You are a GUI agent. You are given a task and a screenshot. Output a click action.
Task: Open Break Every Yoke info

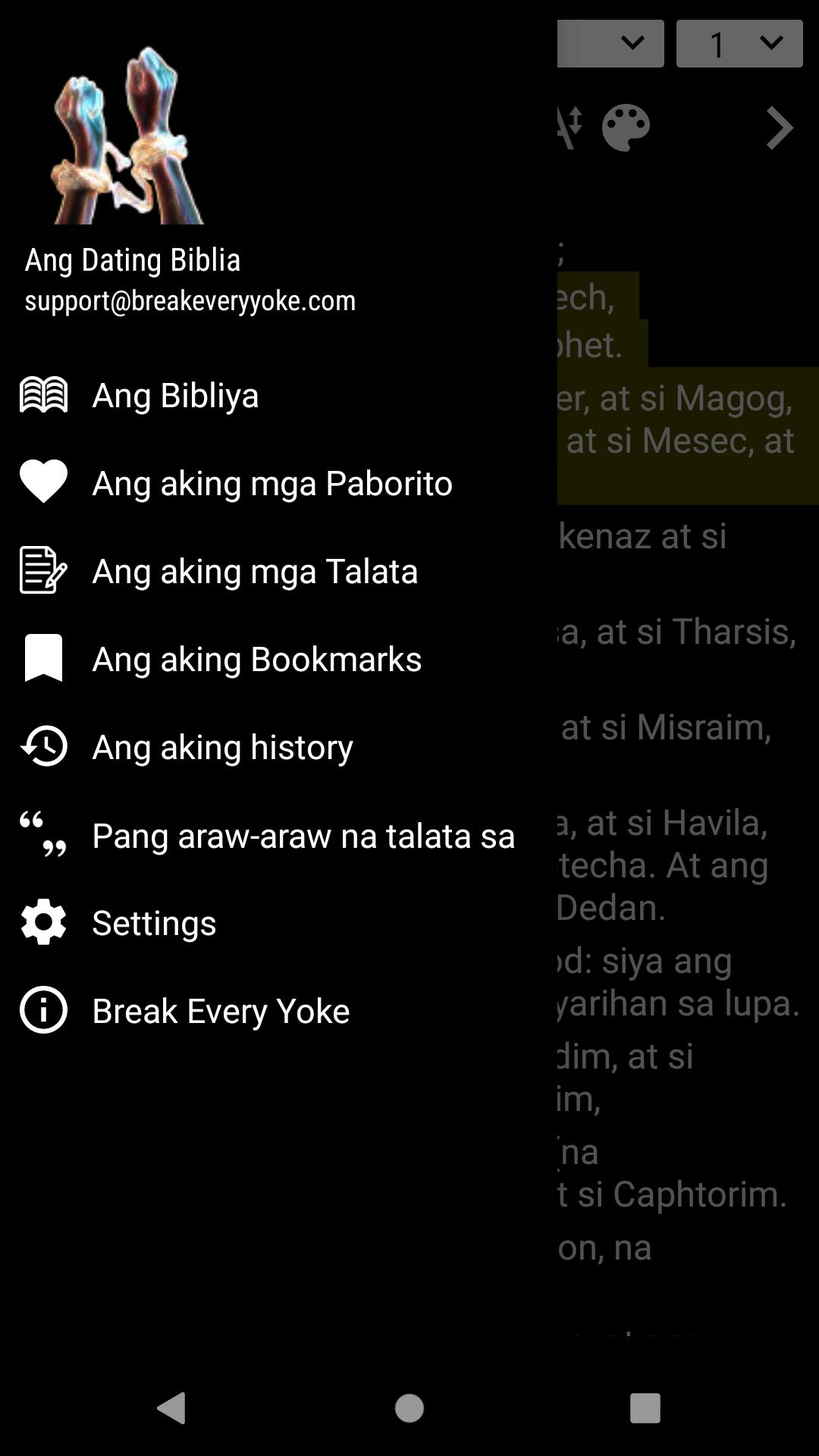pos(221,1011)
